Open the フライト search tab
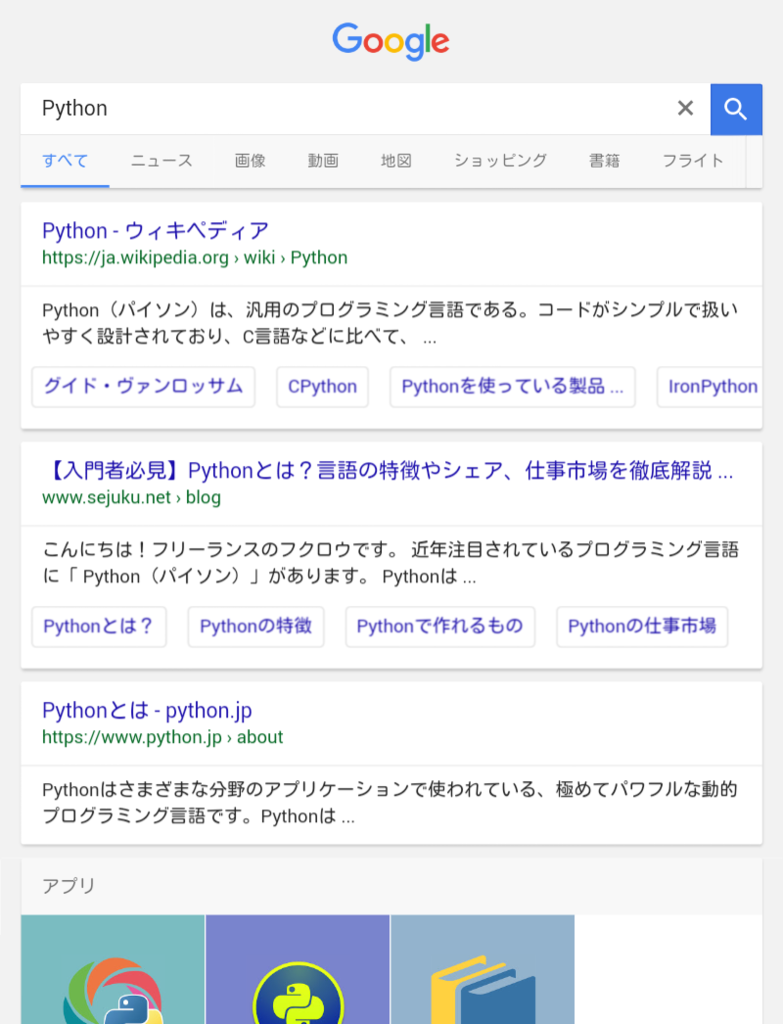Screen dimensions: 783x1024 [694, 160]
